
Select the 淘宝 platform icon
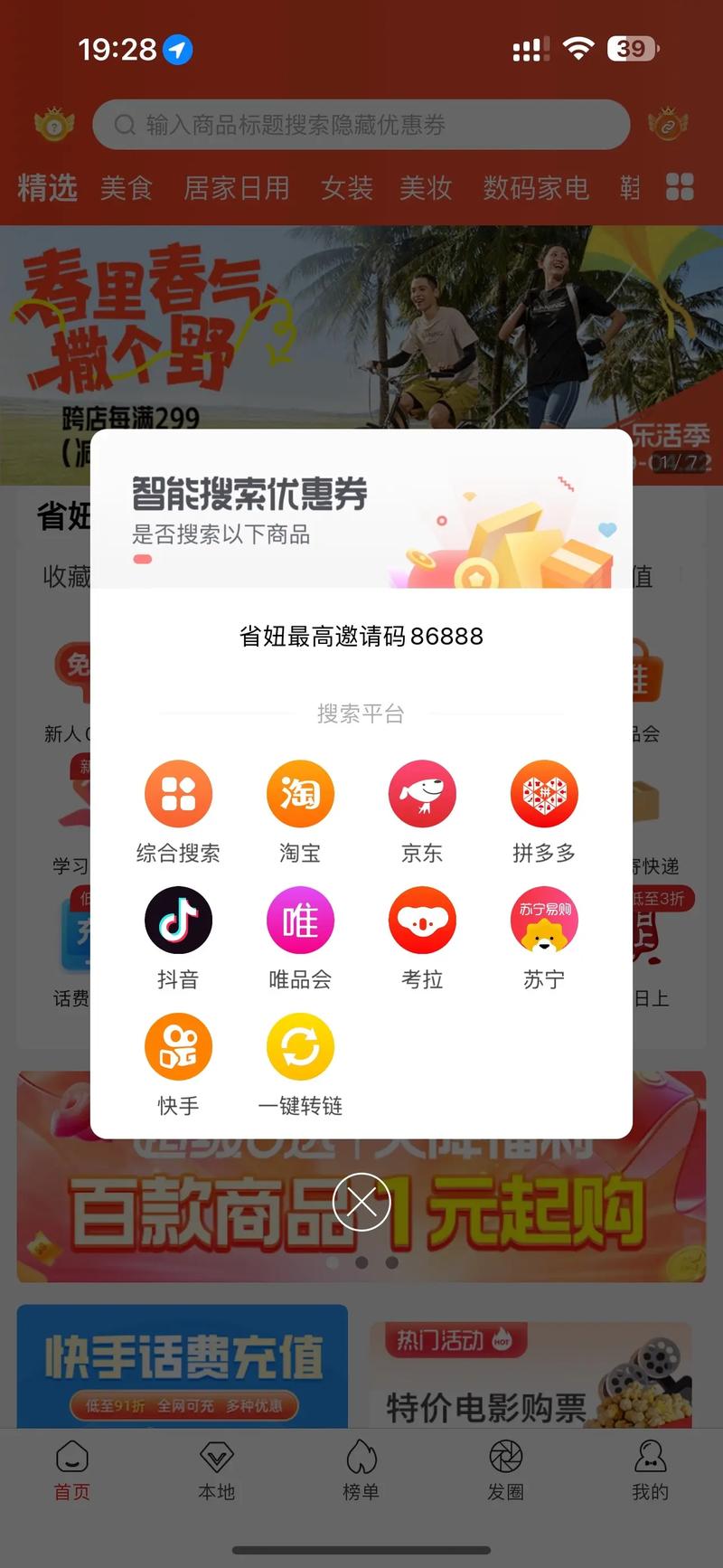pyautogui.click(x=300, y=793)
